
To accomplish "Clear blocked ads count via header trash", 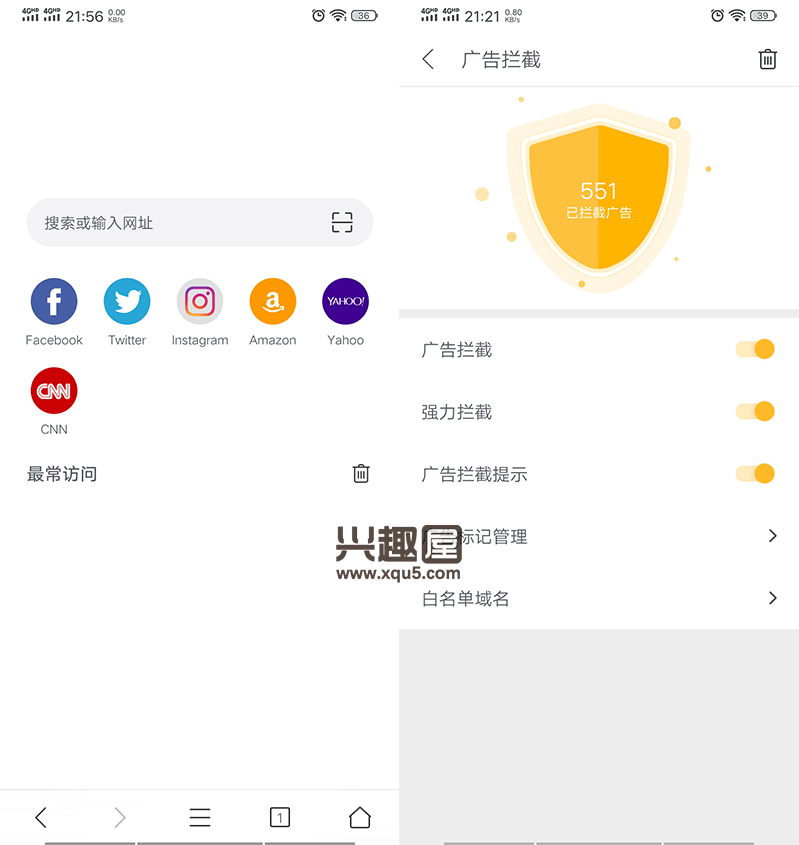I will [x=767, y=60].
